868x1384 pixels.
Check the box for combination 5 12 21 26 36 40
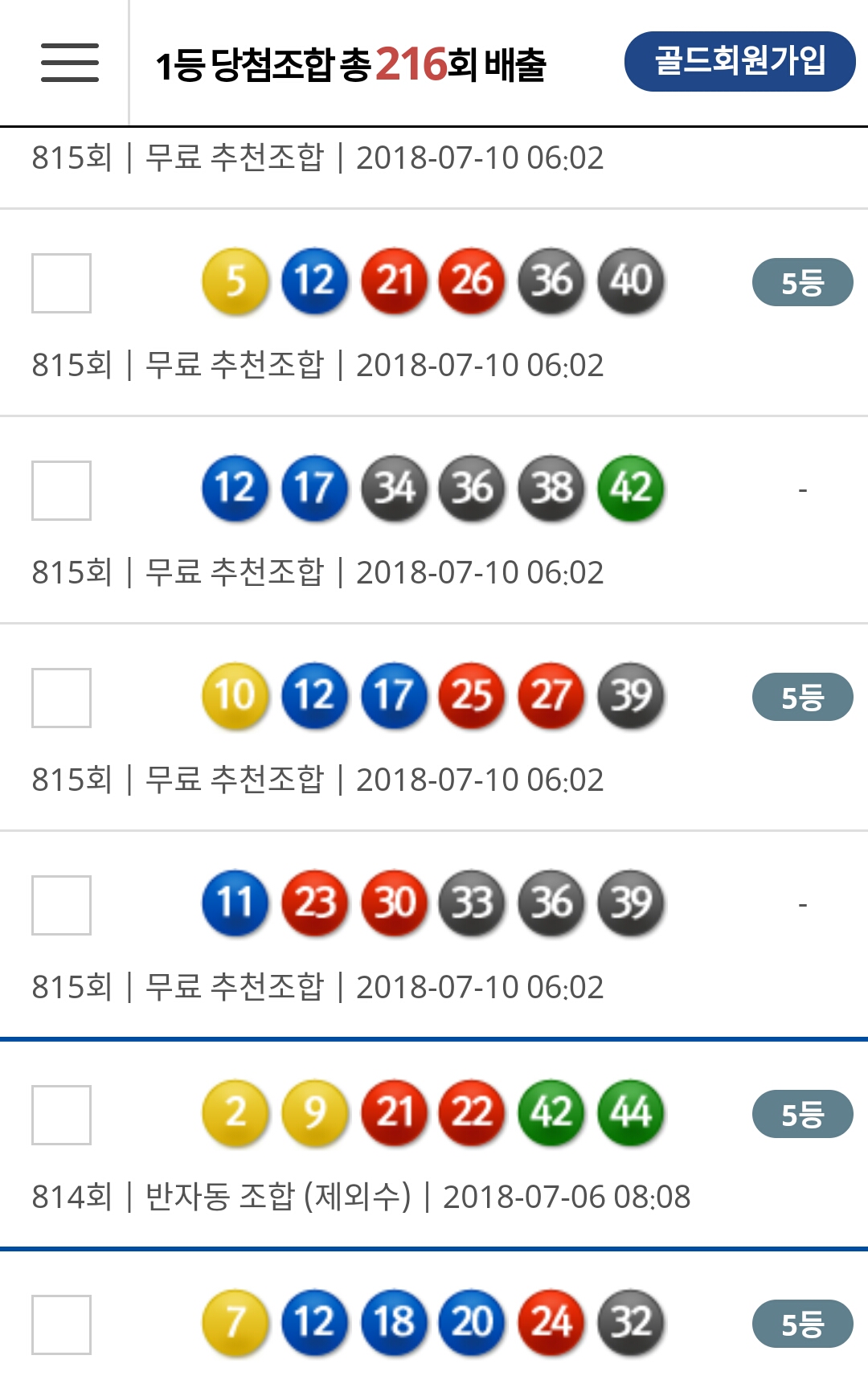pyautogui.click(x=61, y=283)
